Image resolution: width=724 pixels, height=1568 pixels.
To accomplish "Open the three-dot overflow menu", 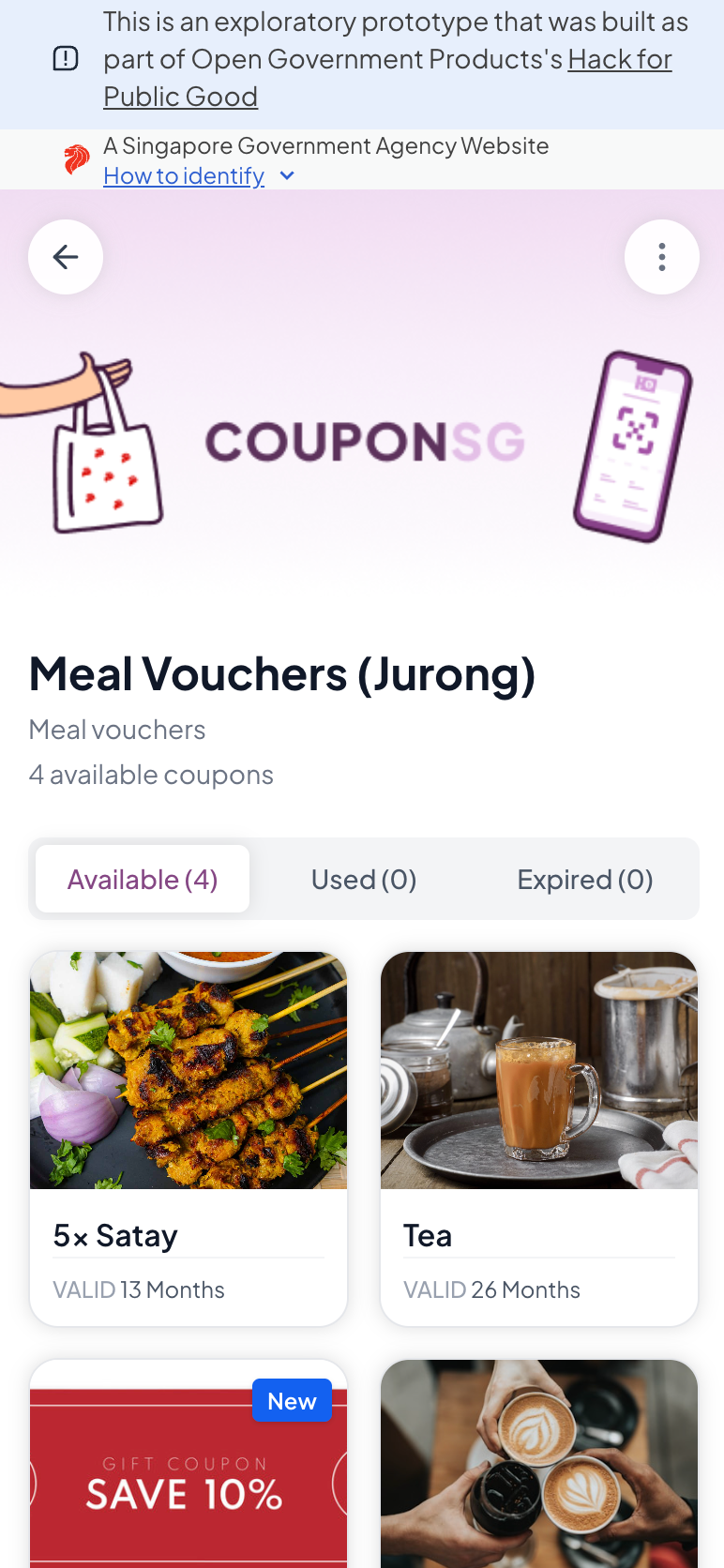I will coord(661,257).
